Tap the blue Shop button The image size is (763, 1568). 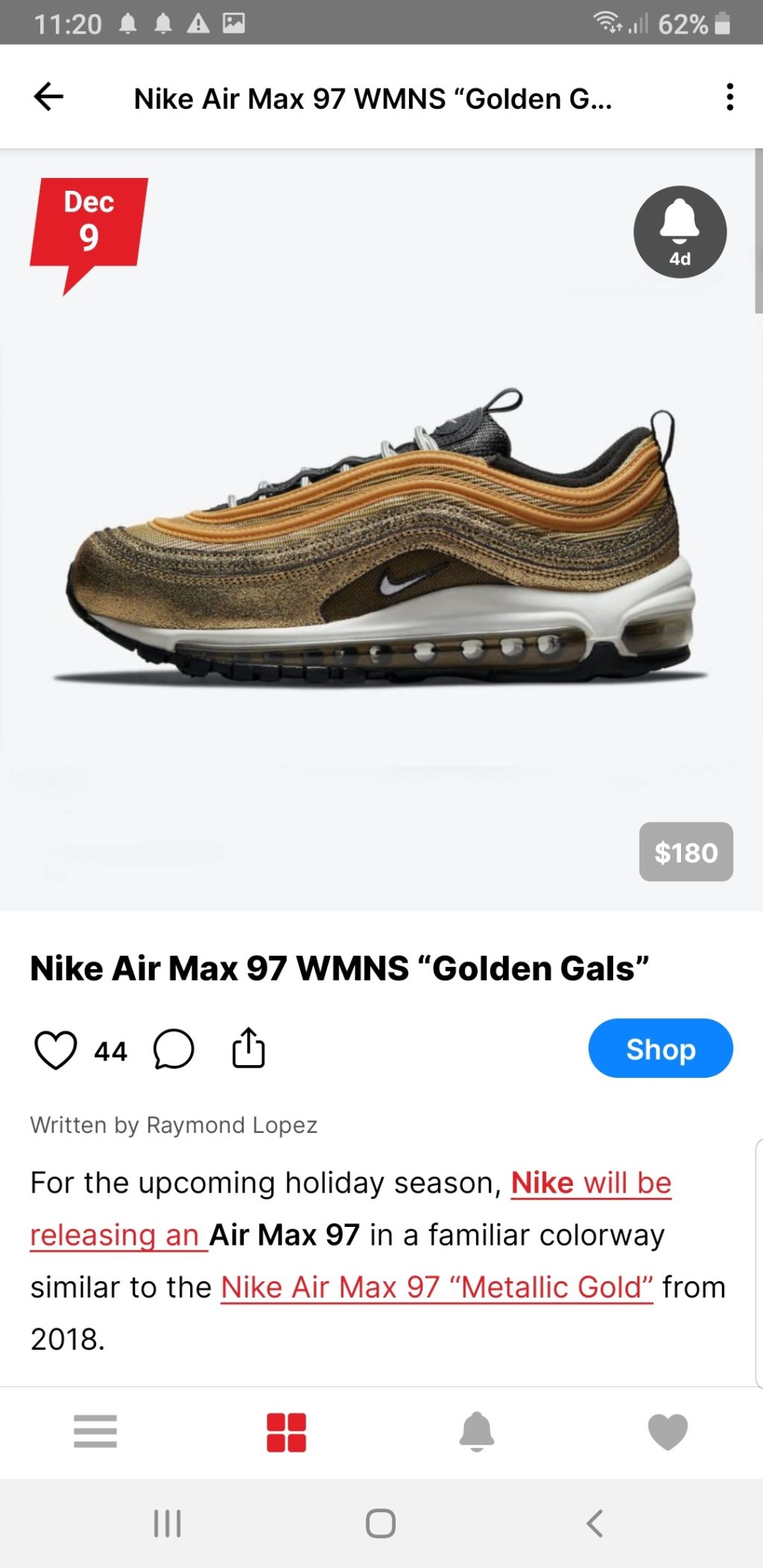660,1048
